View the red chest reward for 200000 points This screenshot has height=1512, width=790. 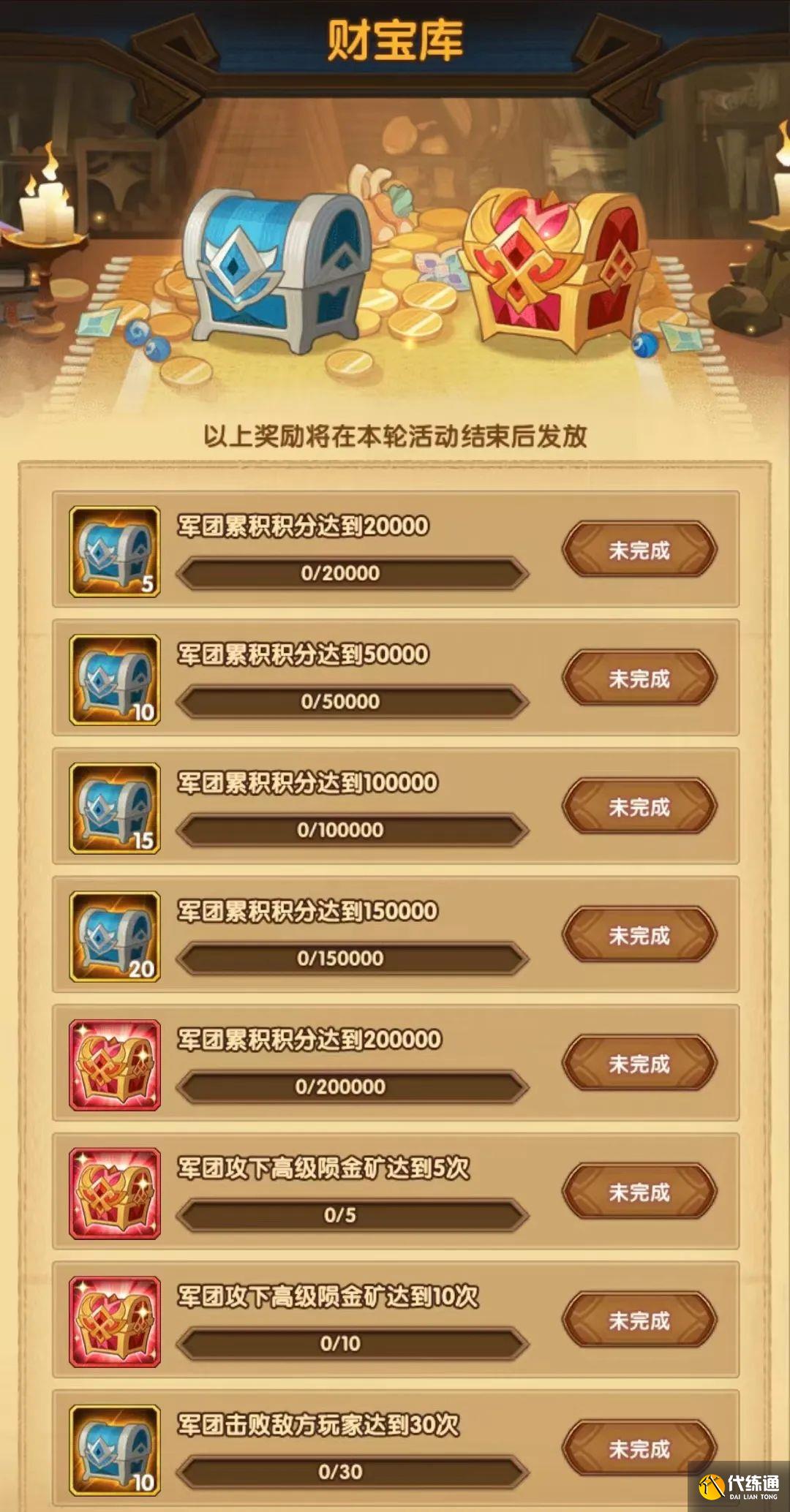tap(115, 1065)
